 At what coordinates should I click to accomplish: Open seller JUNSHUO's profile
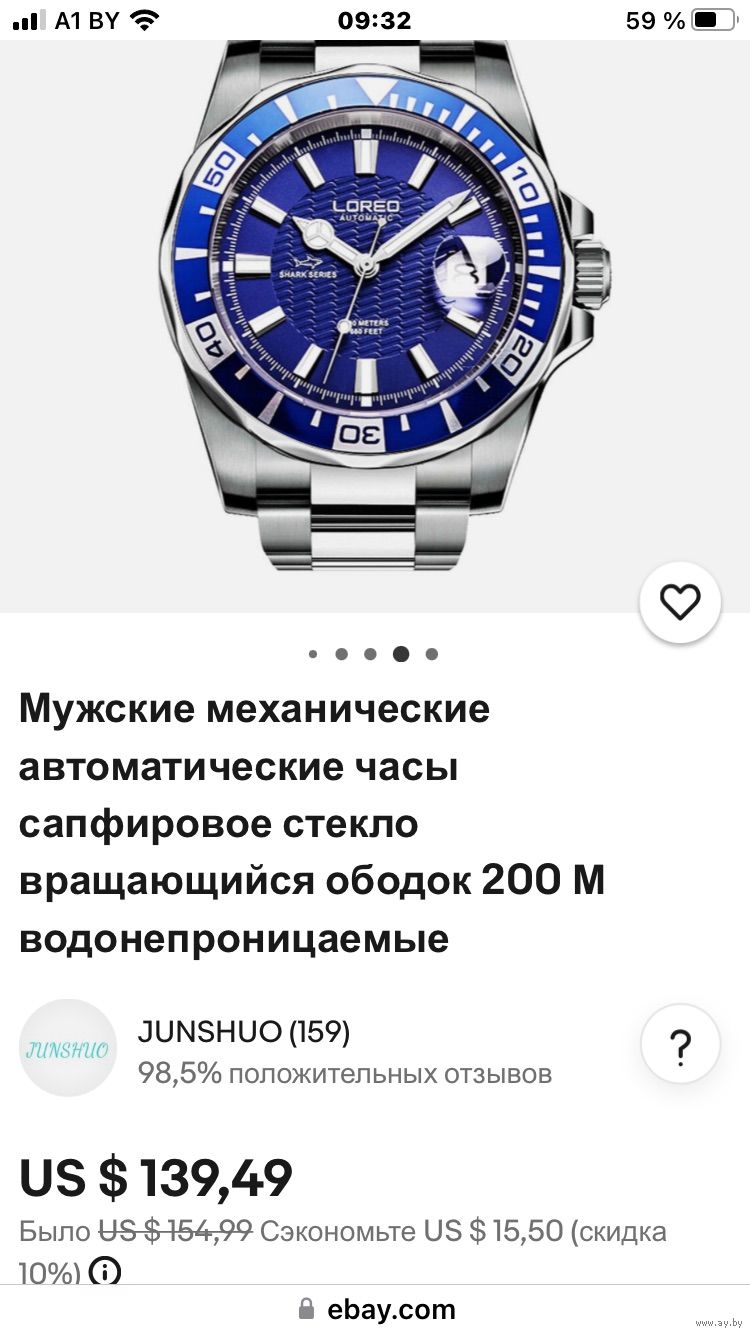click(x=243, y=1031)
